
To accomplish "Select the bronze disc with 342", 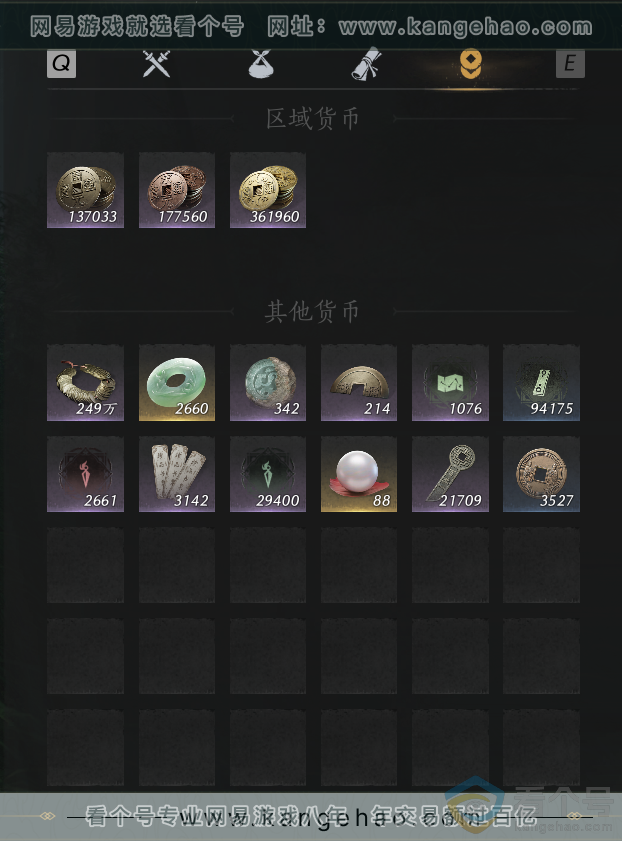I will coord(268,383).
